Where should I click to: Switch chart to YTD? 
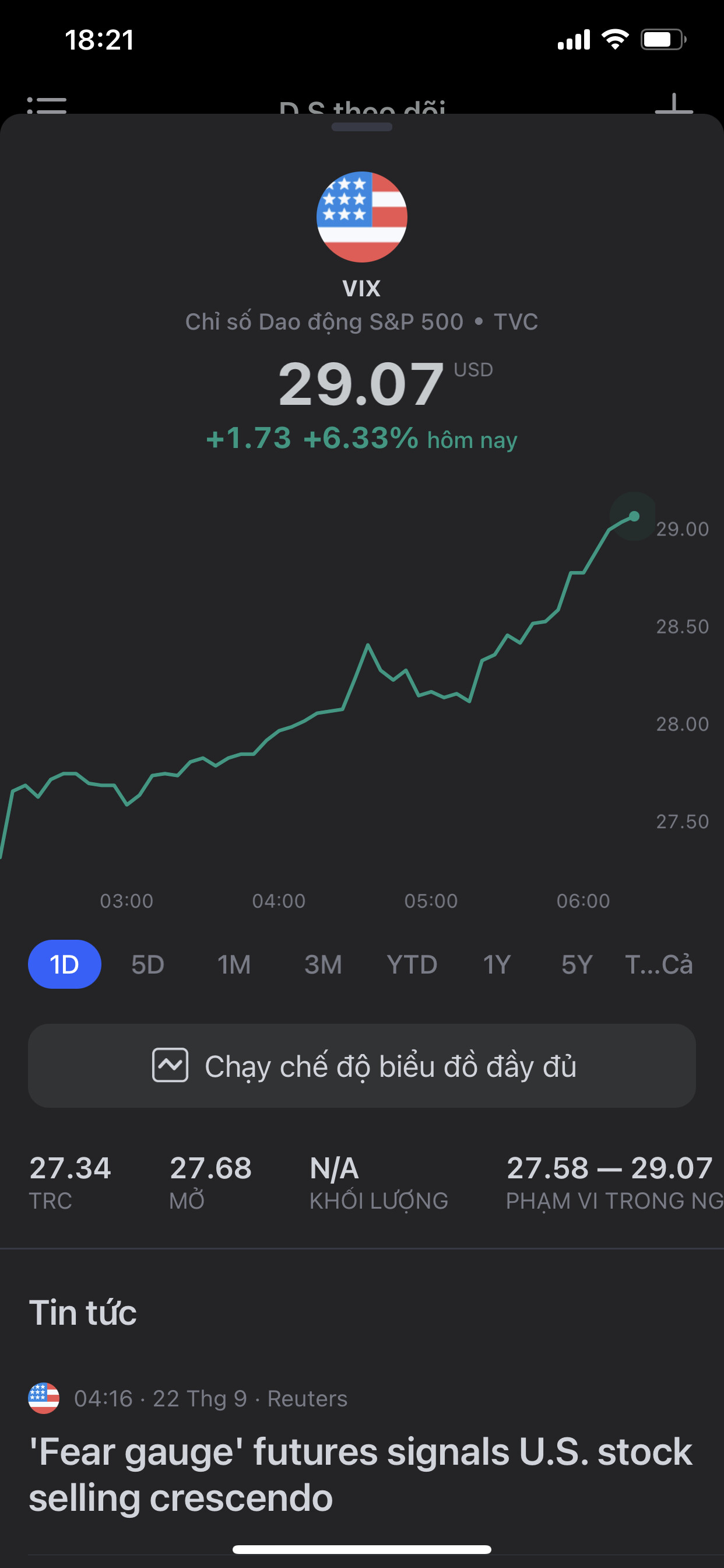[x=412, y=964]
